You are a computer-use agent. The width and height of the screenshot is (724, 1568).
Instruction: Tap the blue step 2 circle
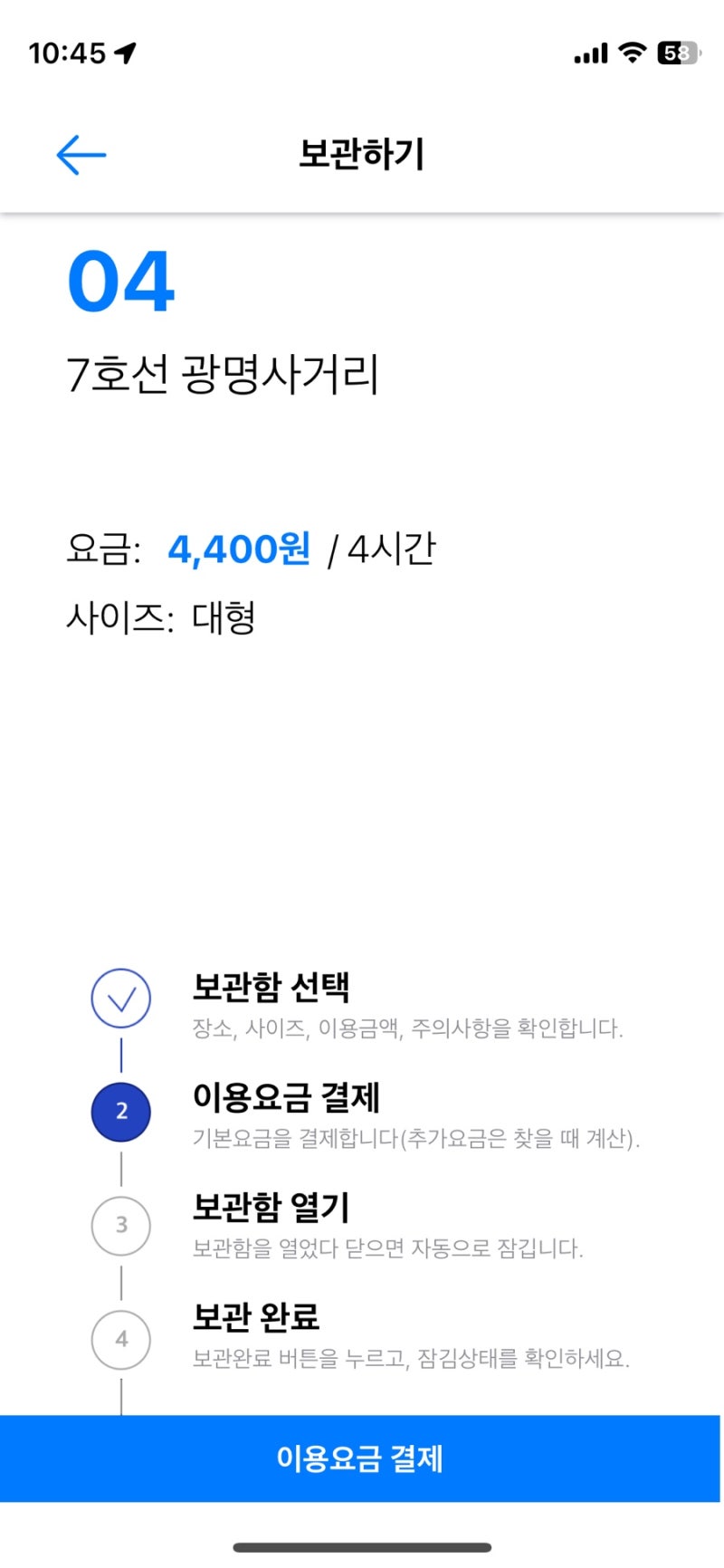[121, 1112]
